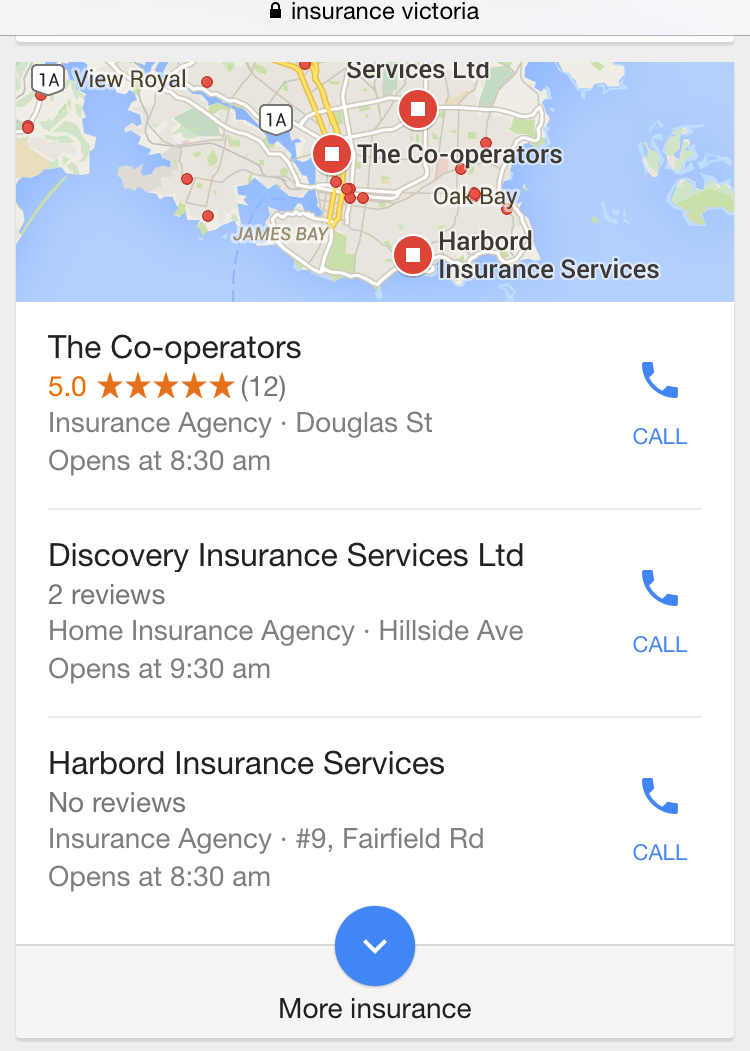Image resolution: width=750 pixels, height=1051 pixels.
Task: Open the Harbord Insurance Services listing
Action: coord(246,763)
